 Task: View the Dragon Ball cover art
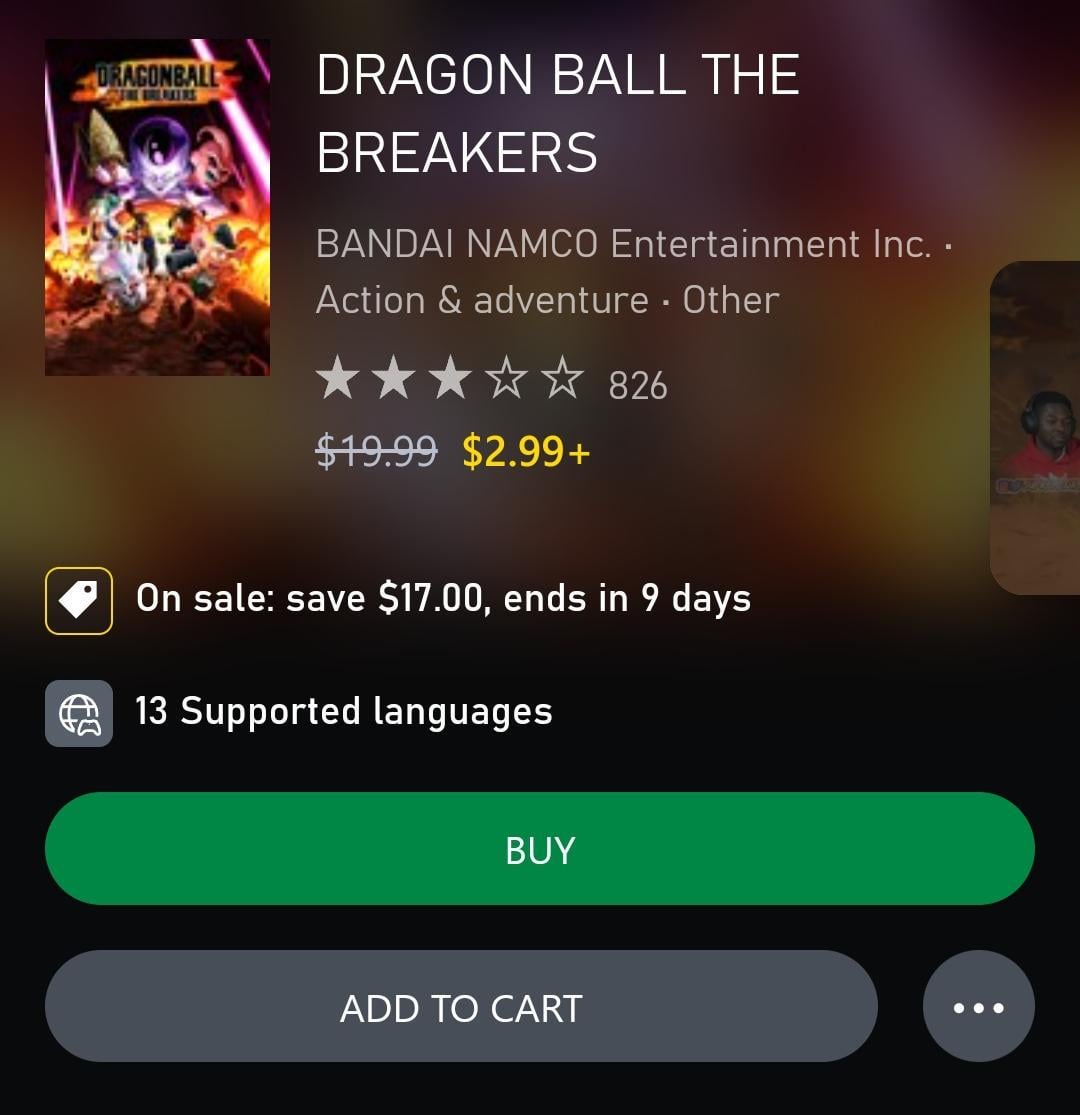coord(157,207)
